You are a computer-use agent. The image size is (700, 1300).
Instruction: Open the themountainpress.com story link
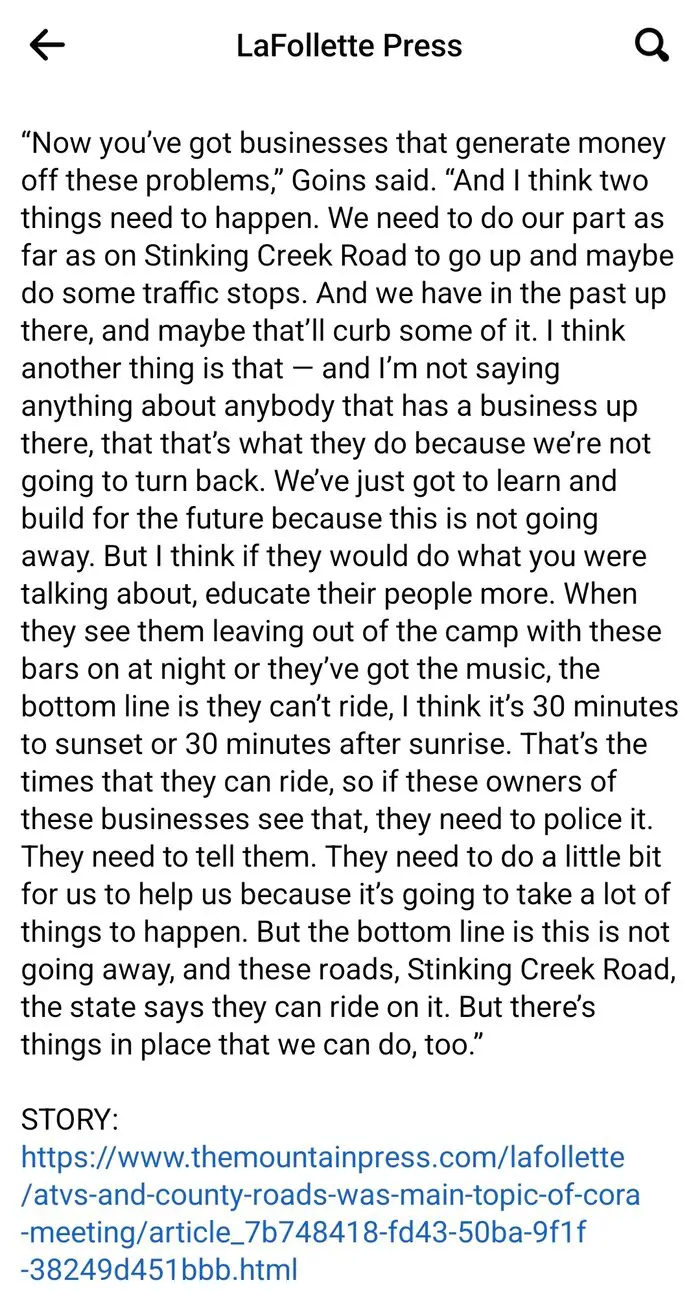tap(331, 1214)
